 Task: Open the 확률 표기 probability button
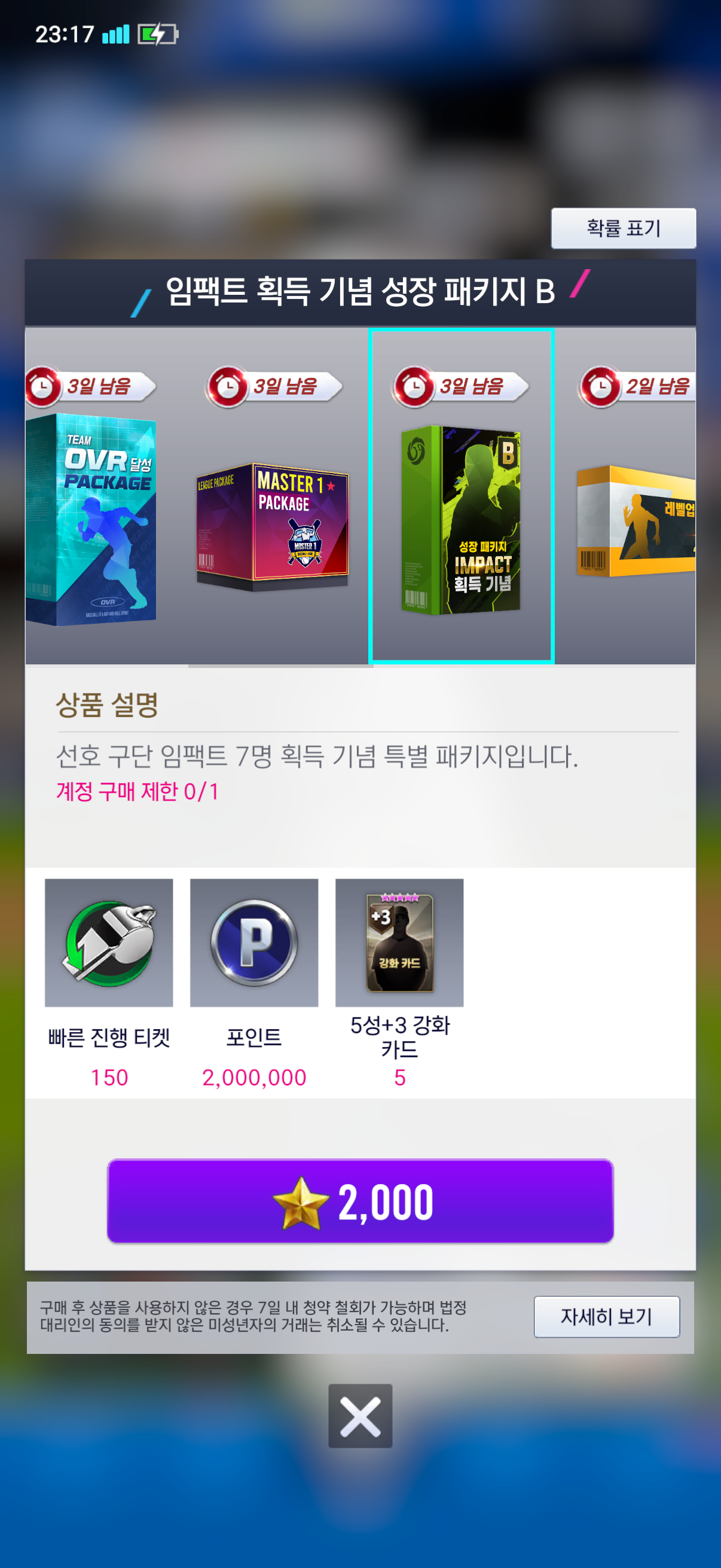pyautogui.click(x=622, y=228)
